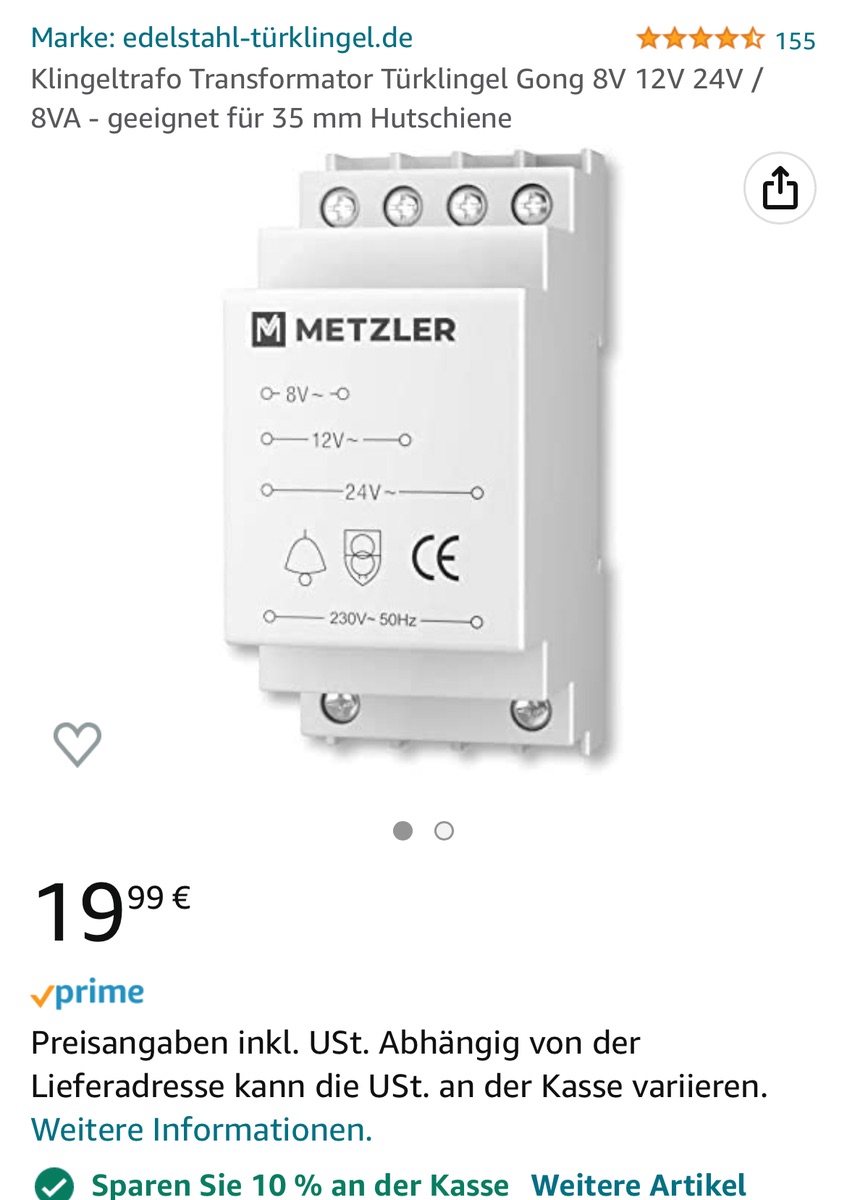
Task: Open Weitere Artikel for the discount
Action: pos(637,1185)
